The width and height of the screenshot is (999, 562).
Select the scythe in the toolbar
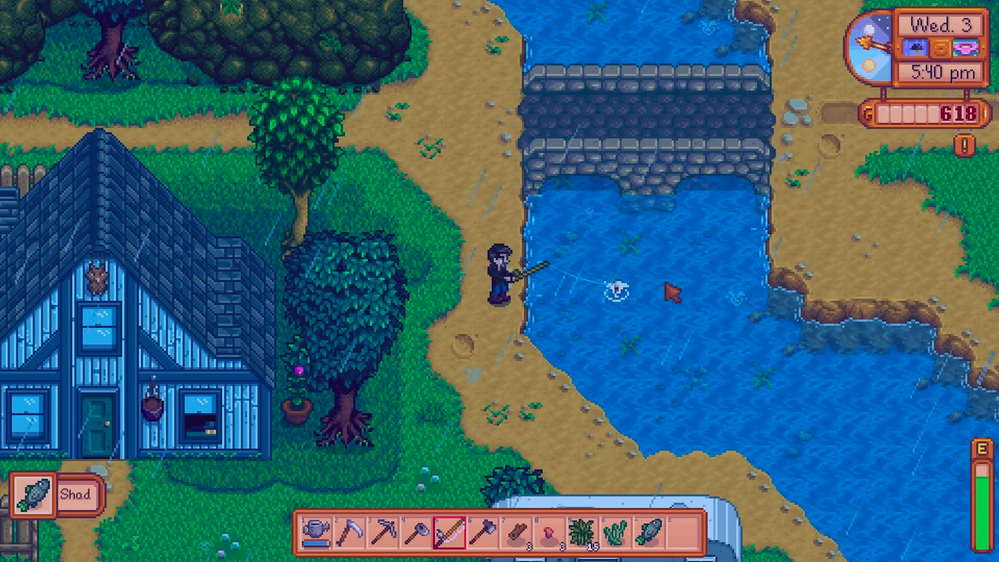coord(350,532)
